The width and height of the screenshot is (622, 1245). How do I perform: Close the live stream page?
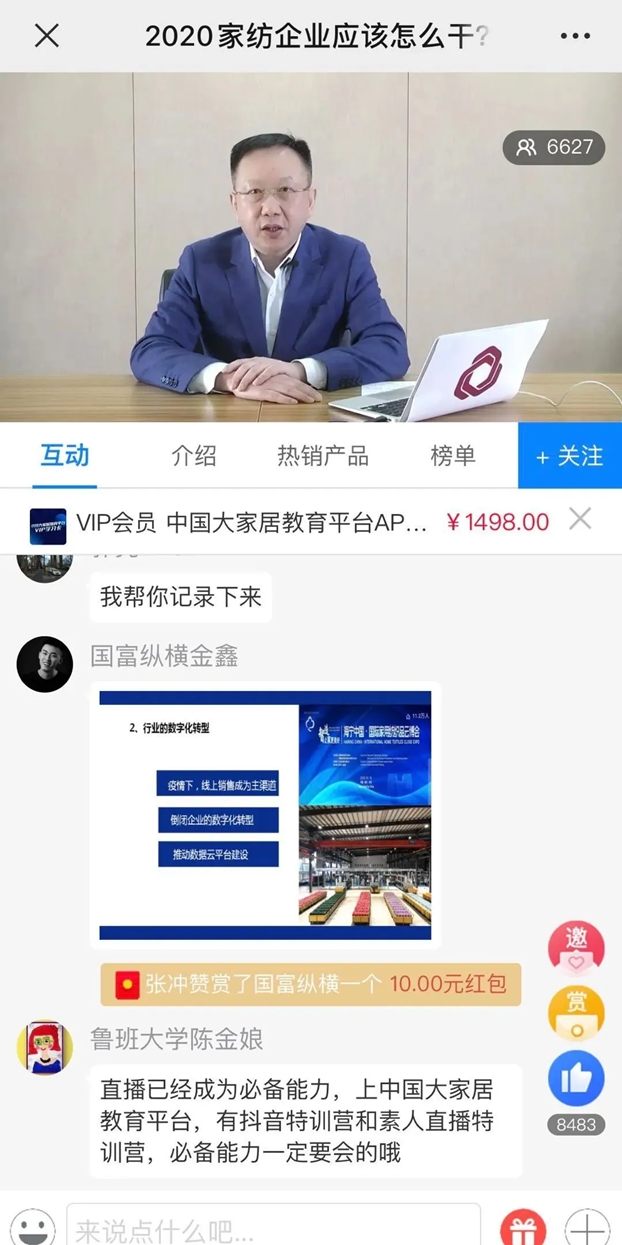[47, 36]
